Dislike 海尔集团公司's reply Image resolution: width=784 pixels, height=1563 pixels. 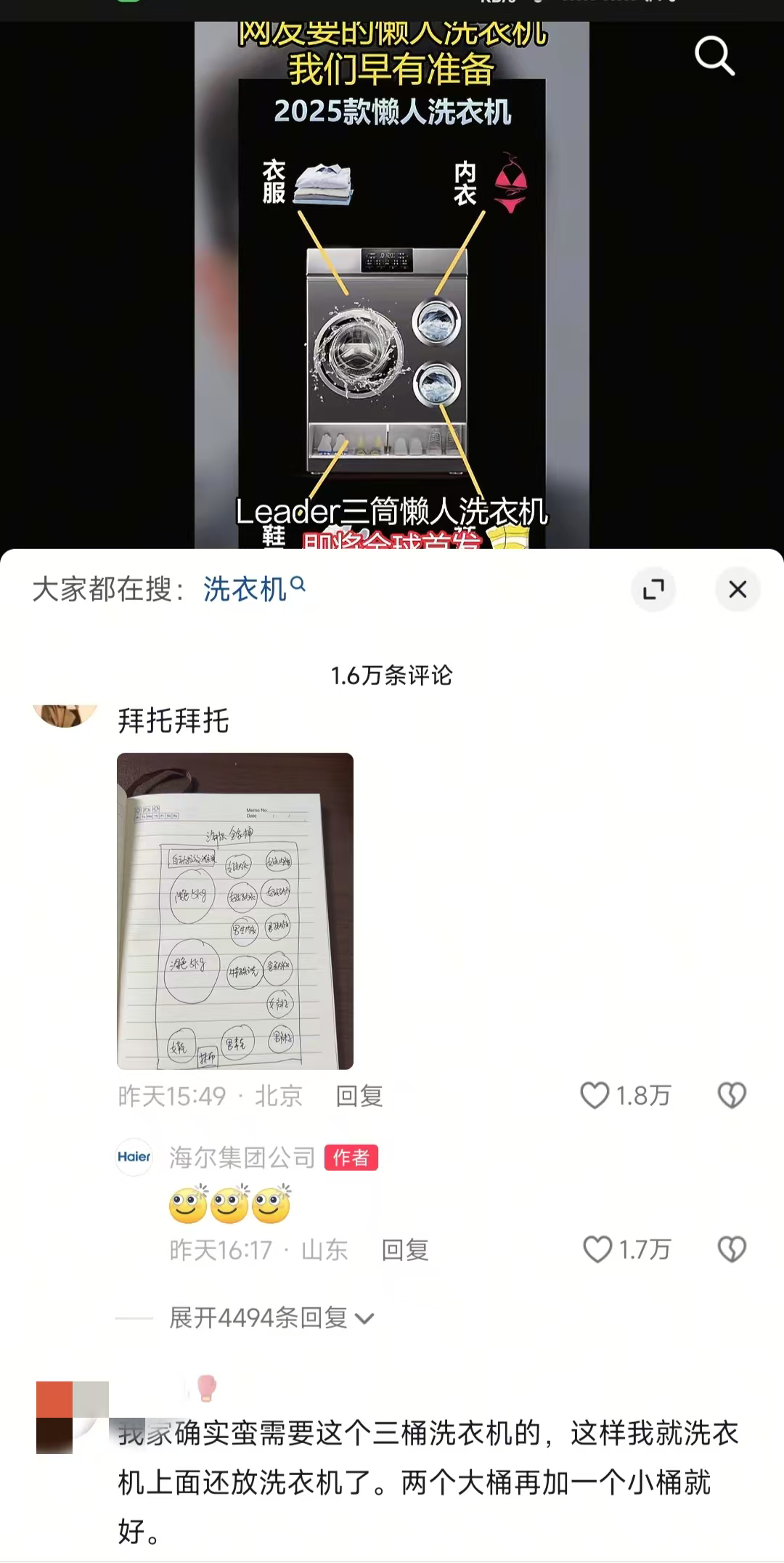pos(732,1250)
